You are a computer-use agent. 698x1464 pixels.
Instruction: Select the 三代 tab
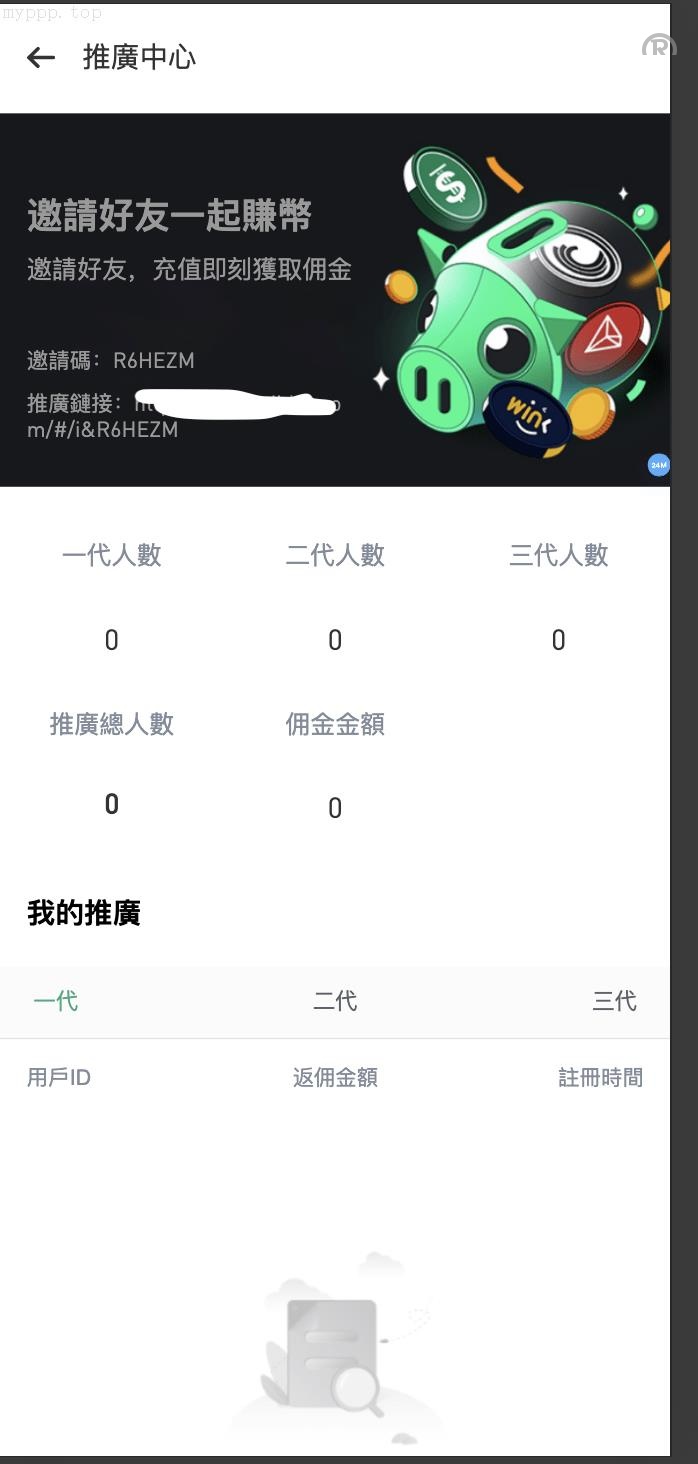pos(614,1001)
